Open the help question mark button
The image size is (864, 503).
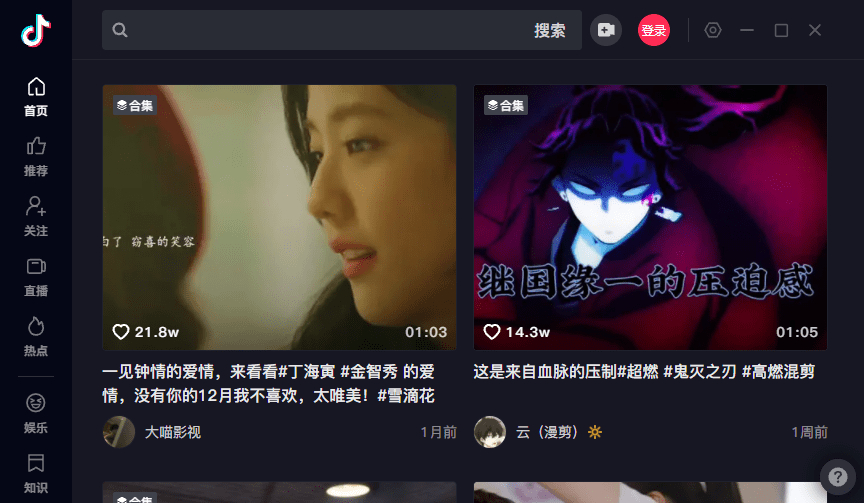pyautogui.click(x=837, y=476)
